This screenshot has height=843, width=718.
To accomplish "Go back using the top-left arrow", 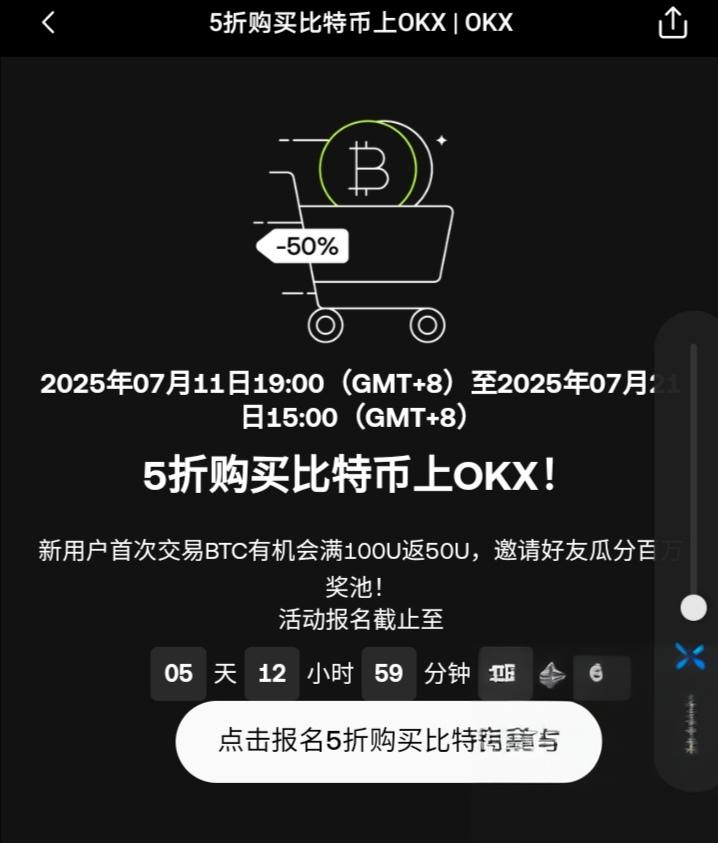I will tap(49, 23).
